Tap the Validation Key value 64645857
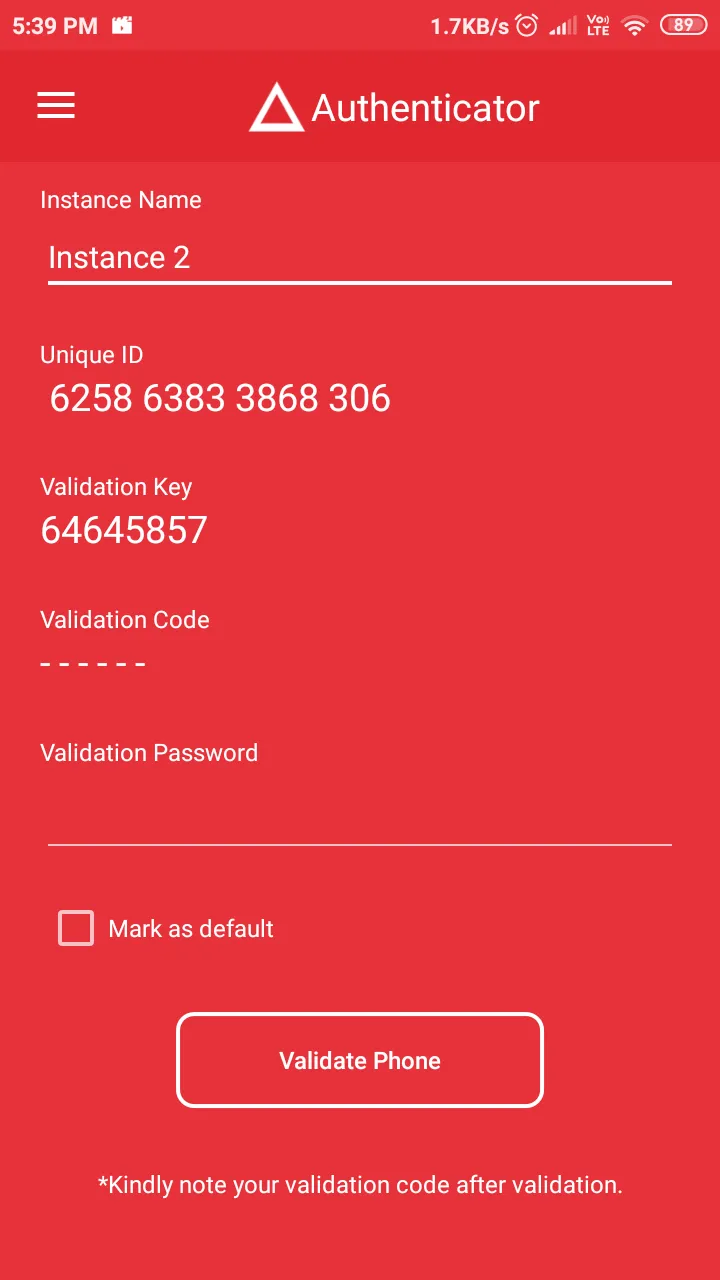 pyautogui.click(x=124, y=530)
